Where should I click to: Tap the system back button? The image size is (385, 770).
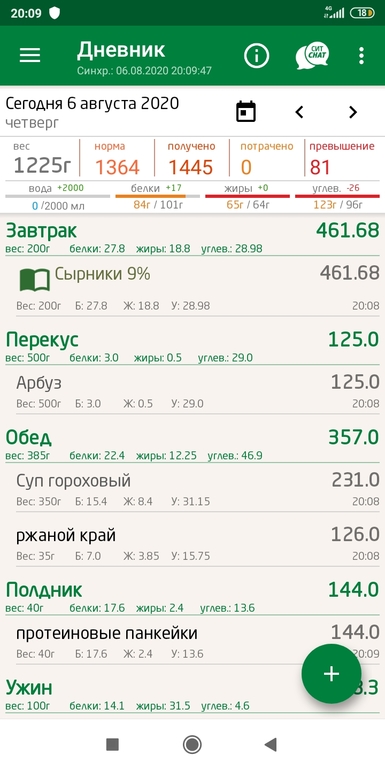pos(271,745)
